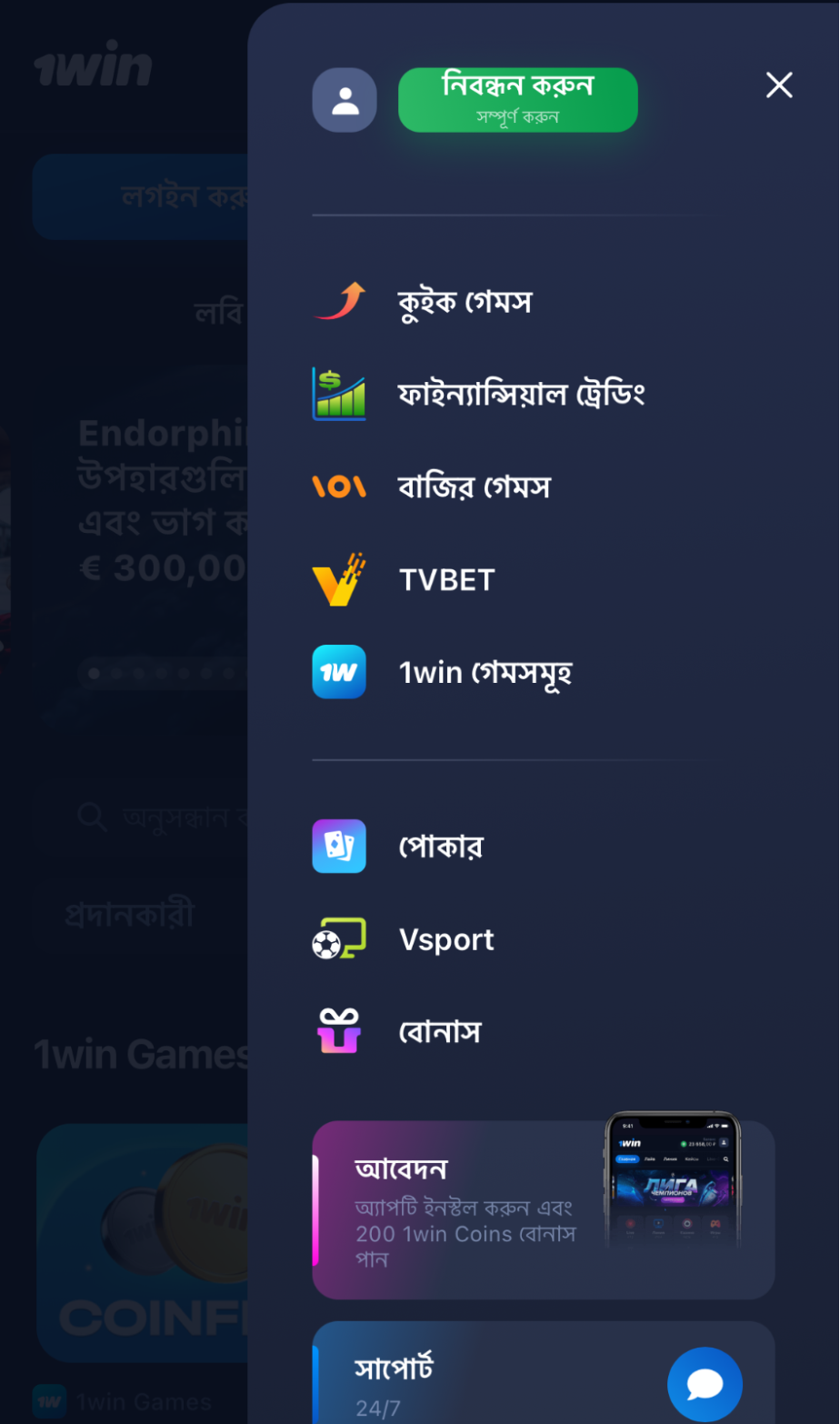
Task: Start a chat via blue chat bubble
Action: (x=705, y=1385)
